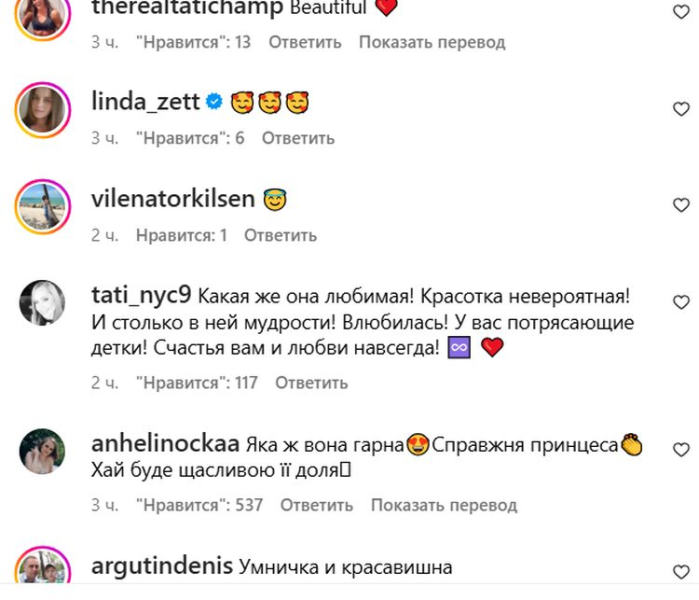Like linda_zett's comment with the heart

click(681, 109)
